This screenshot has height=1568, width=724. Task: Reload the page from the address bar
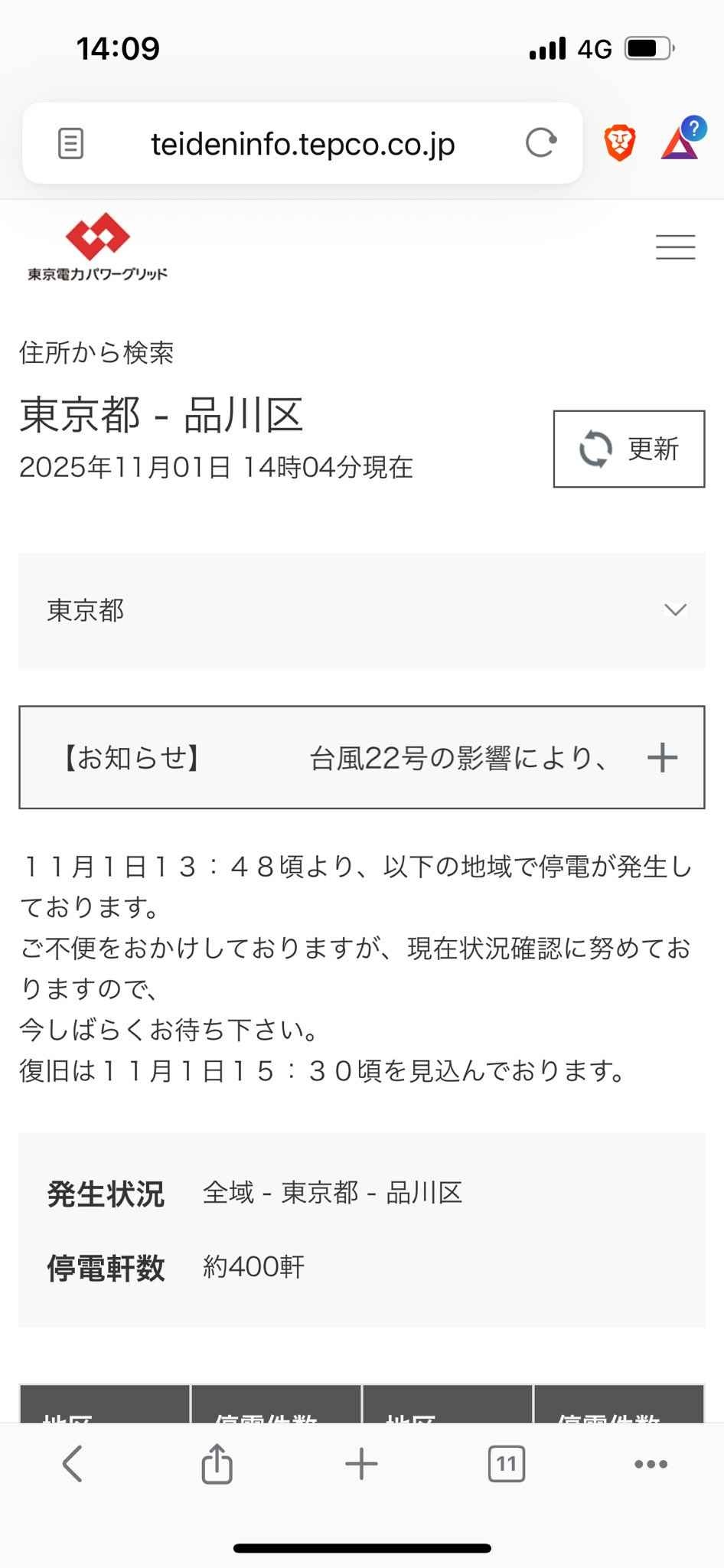(540, 142)
